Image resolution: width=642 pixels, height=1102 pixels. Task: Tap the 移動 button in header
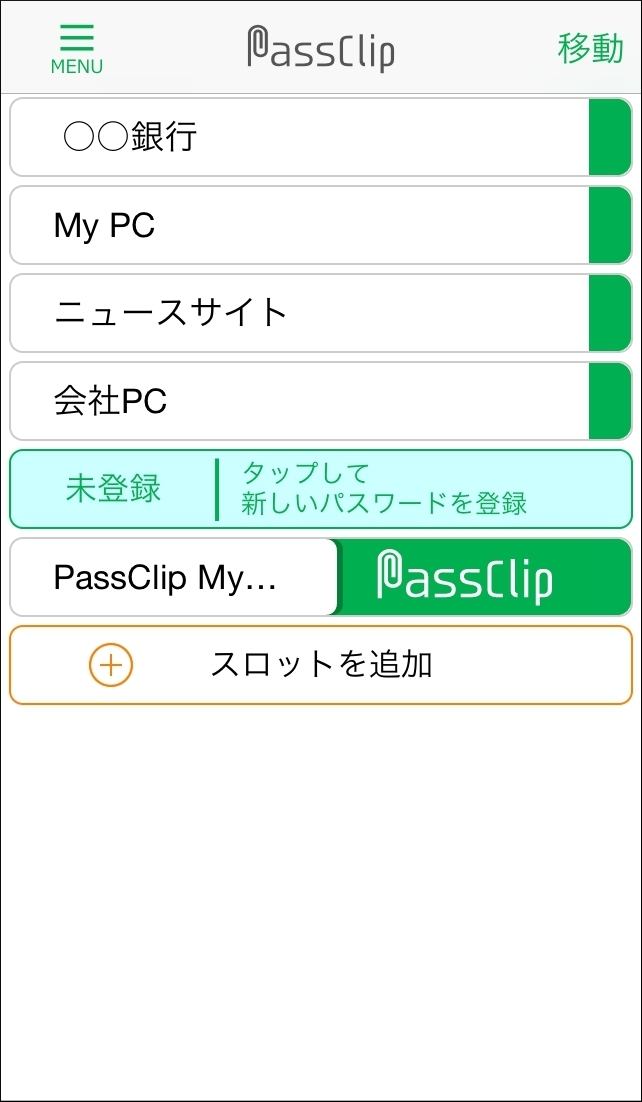[x=590, y=48]
